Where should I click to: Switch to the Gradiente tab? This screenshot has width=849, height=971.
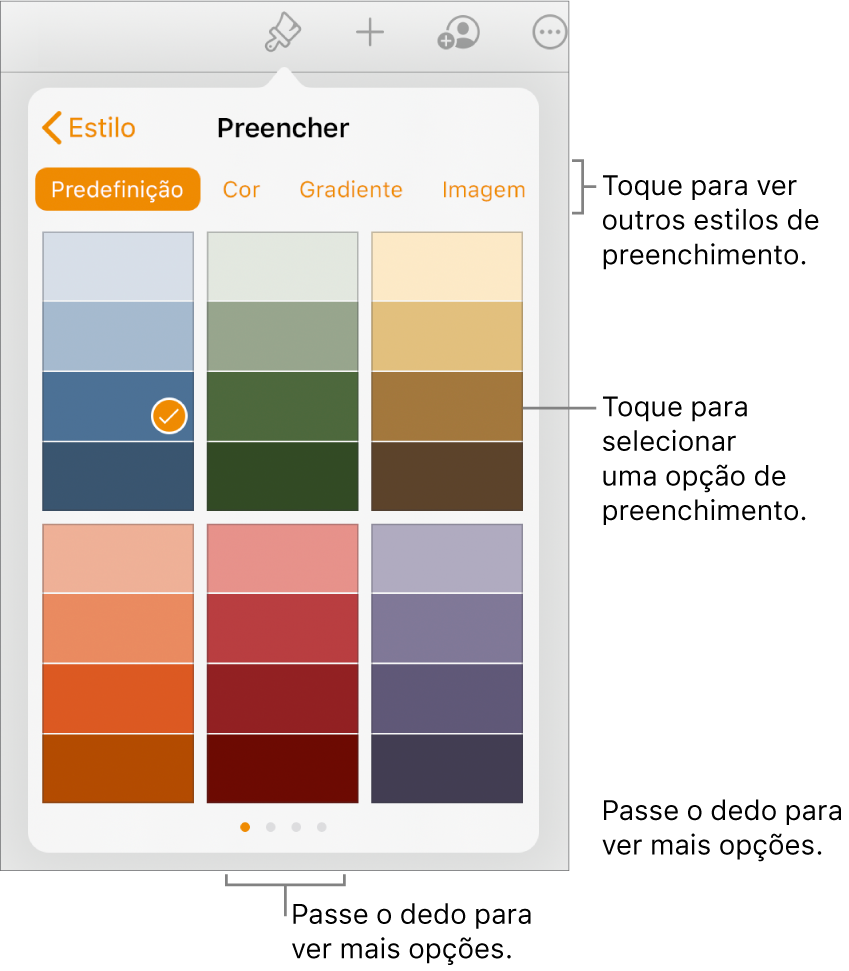coord(351,189)
